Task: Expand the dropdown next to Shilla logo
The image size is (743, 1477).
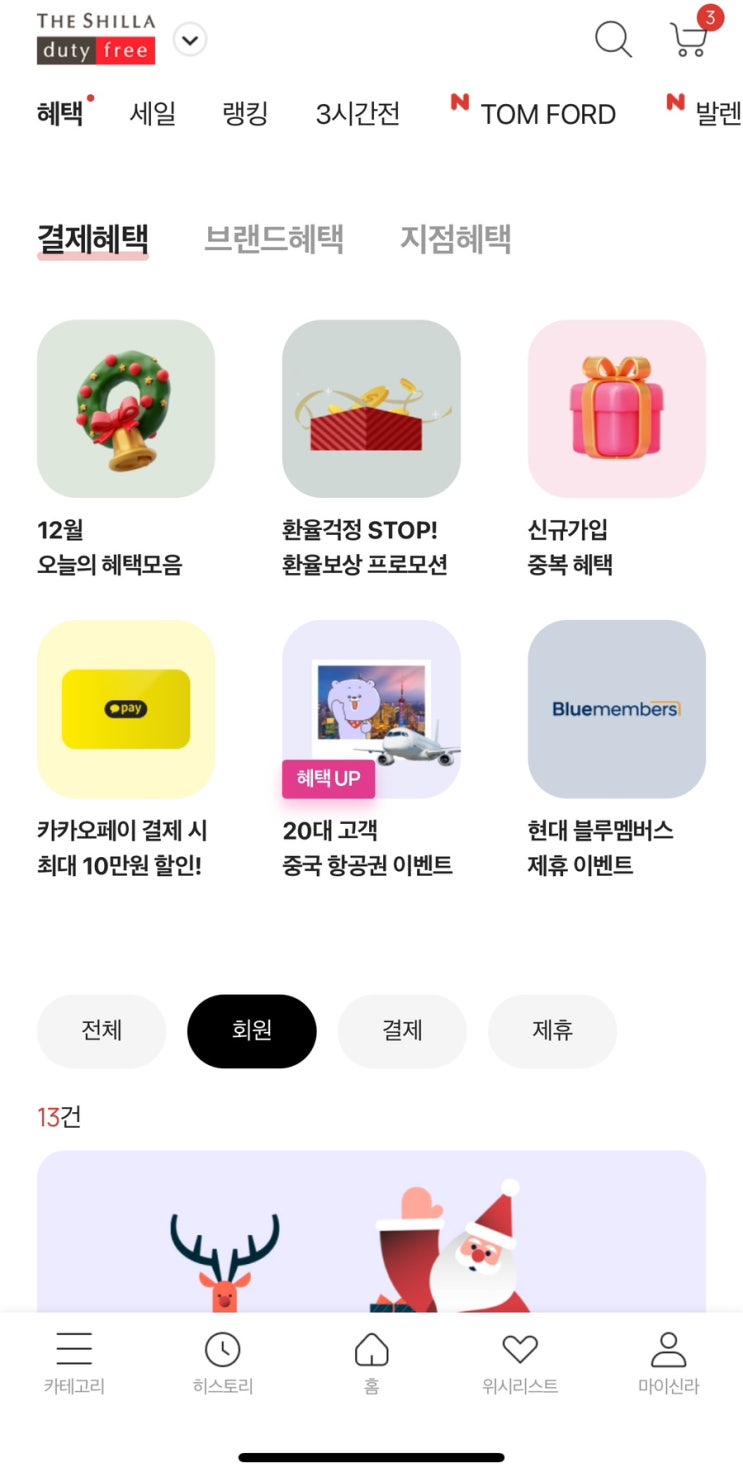Action: [190, 40]
